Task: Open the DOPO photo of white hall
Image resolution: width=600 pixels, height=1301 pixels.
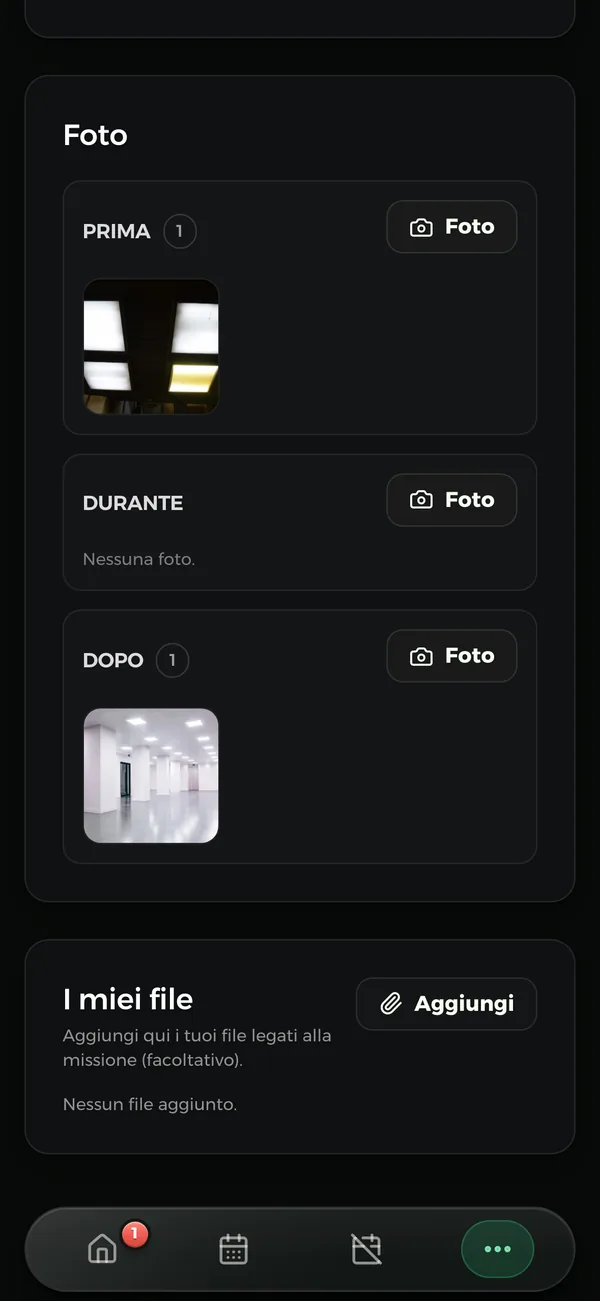Action: coord(151,776)
